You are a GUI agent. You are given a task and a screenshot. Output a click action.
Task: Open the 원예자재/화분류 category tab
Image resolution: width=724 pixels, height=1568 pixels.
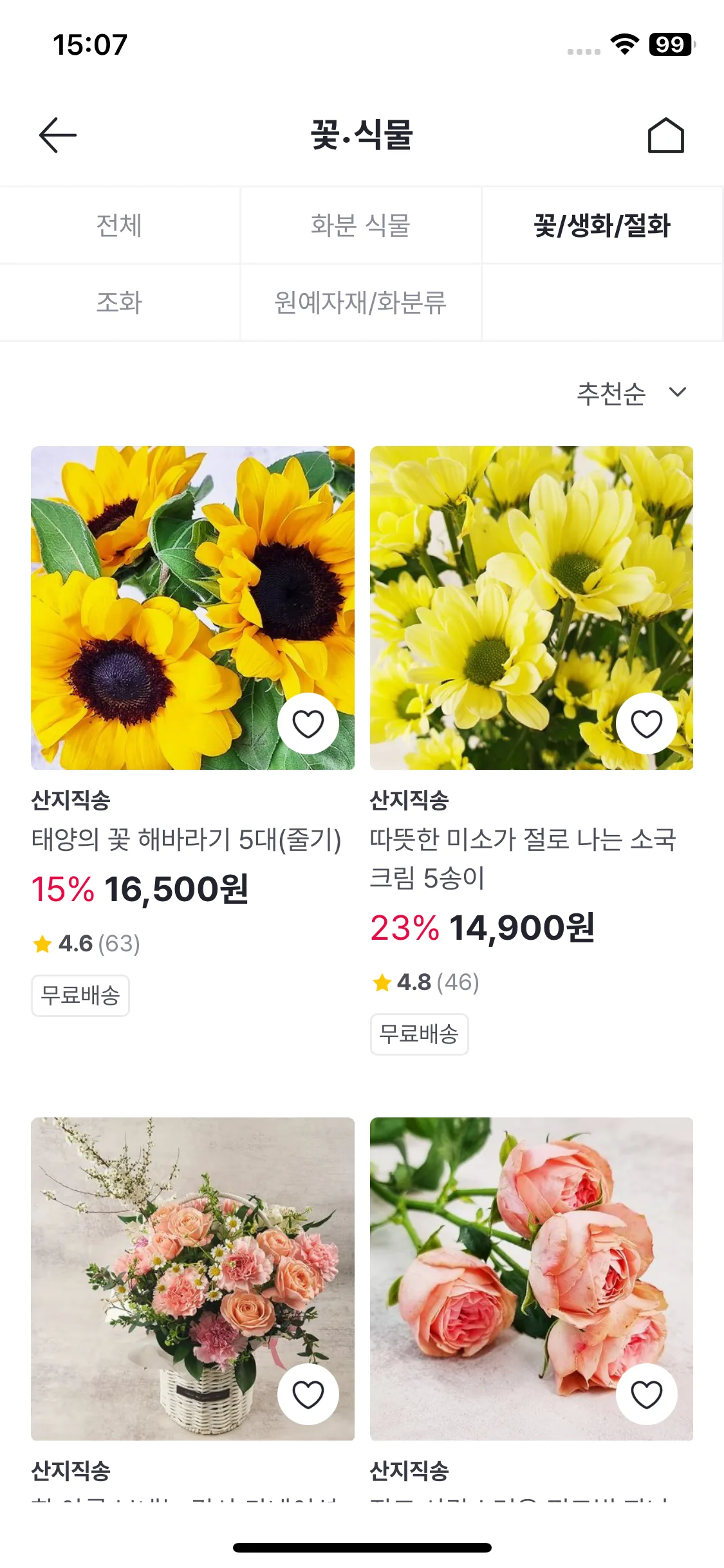360,303
